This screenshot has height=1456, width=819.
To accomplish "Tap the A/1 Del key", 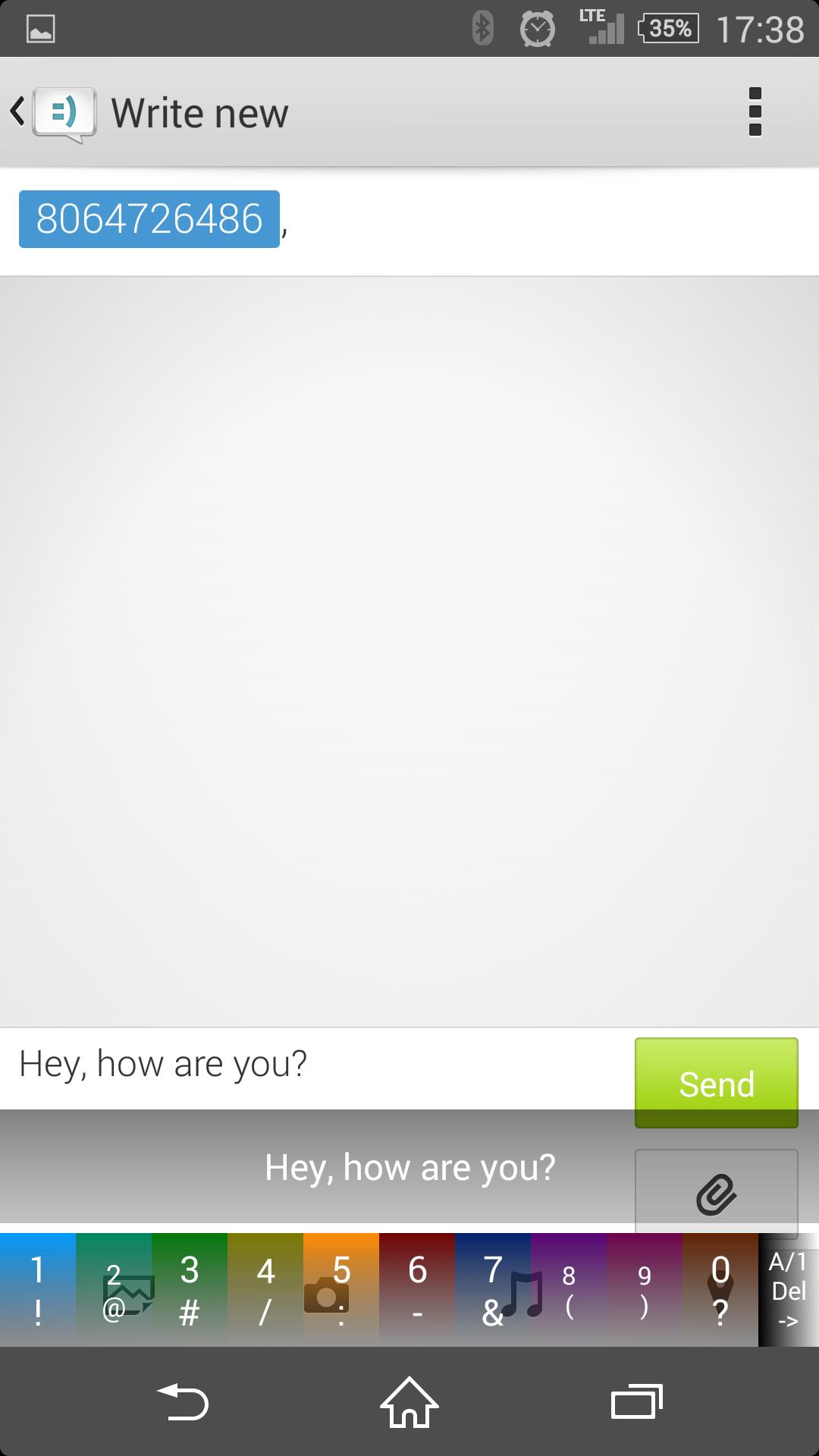I will point(789,1289).
